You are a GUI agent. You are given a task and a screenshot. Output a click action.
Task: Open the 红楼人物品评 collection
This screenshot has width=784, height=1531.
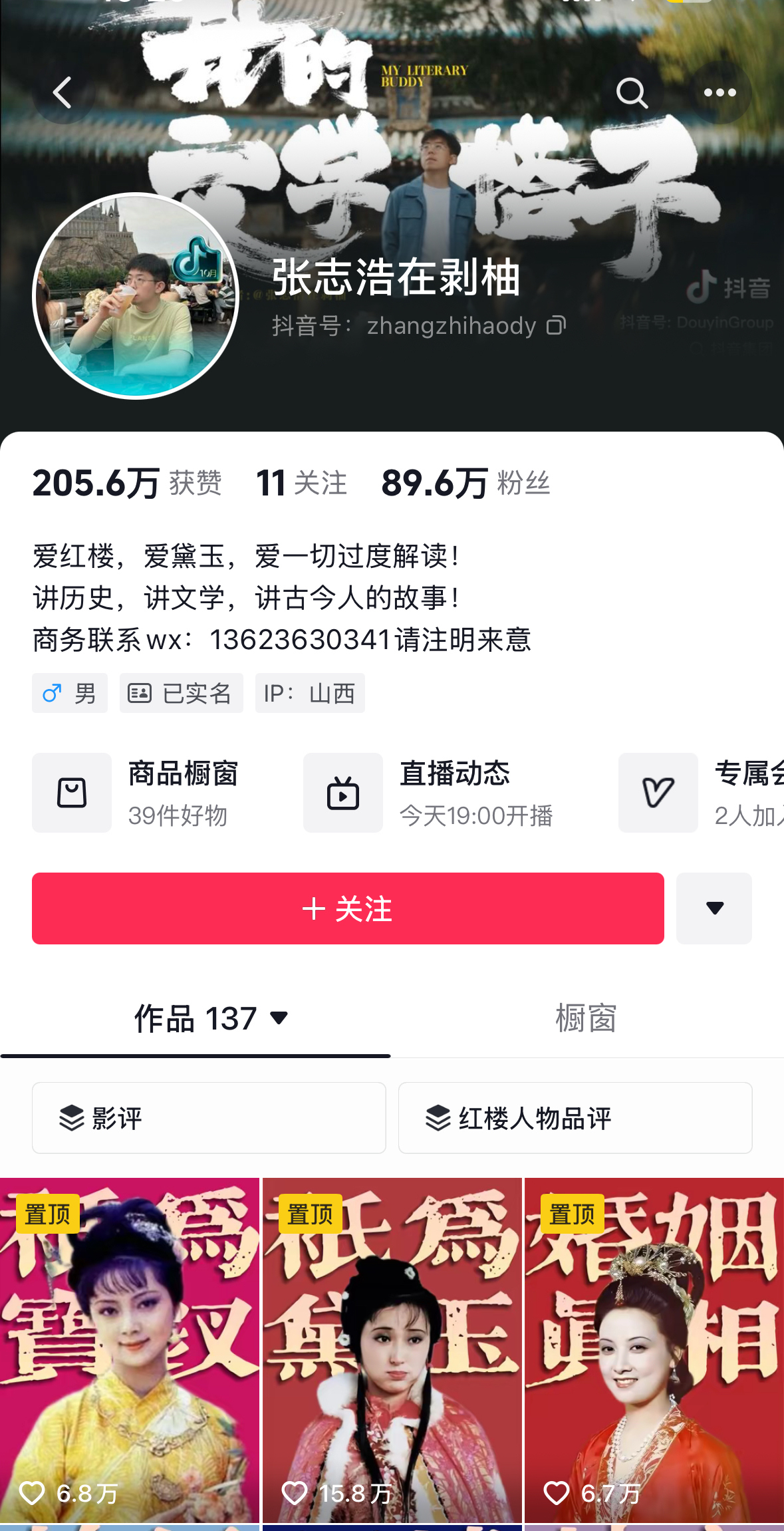[x=575, y=1118]
